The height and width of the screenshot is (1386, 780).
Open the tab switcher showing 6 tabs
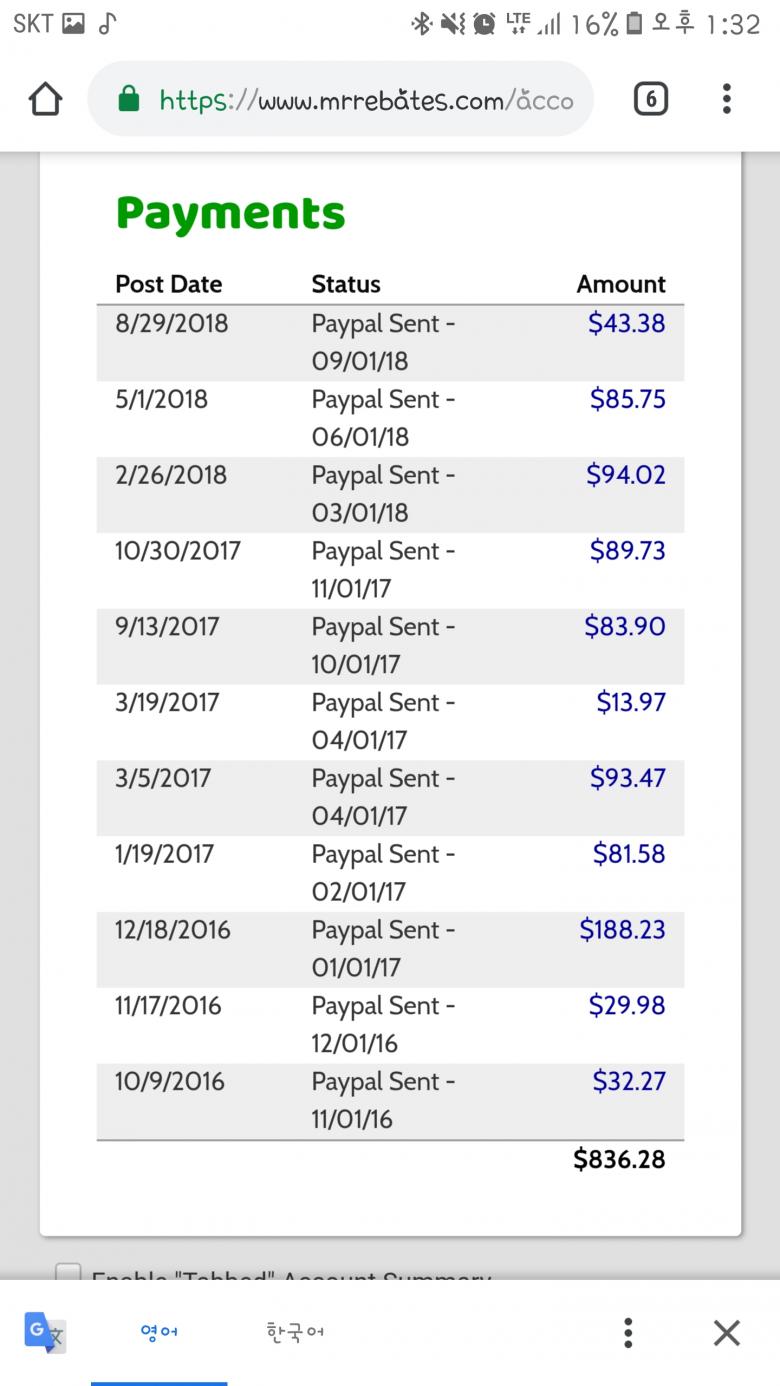pos(650,99)
